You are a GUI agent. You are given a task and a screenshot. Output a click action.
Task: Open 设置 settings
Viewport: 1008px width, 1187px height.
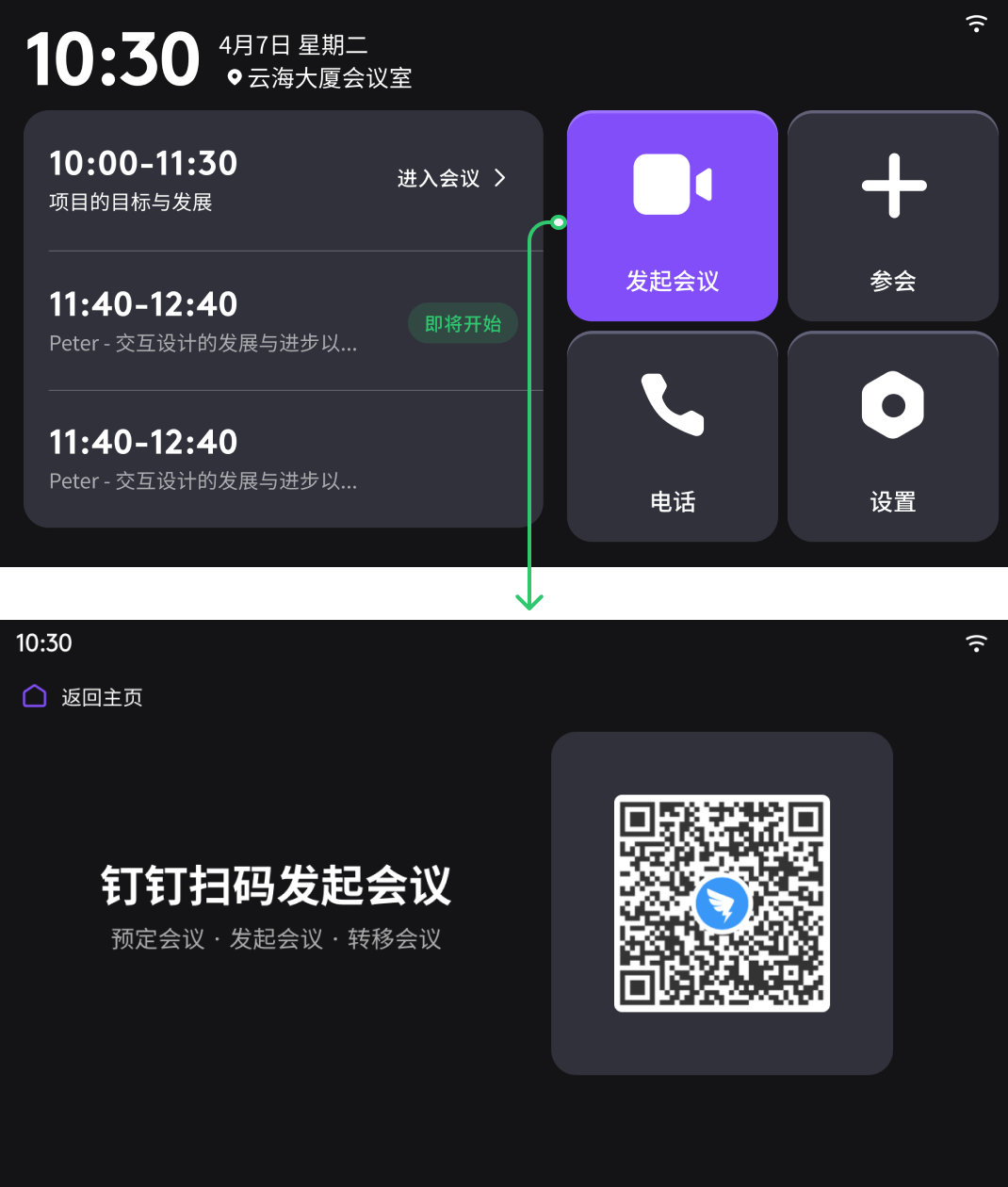(x=892, y=436)
